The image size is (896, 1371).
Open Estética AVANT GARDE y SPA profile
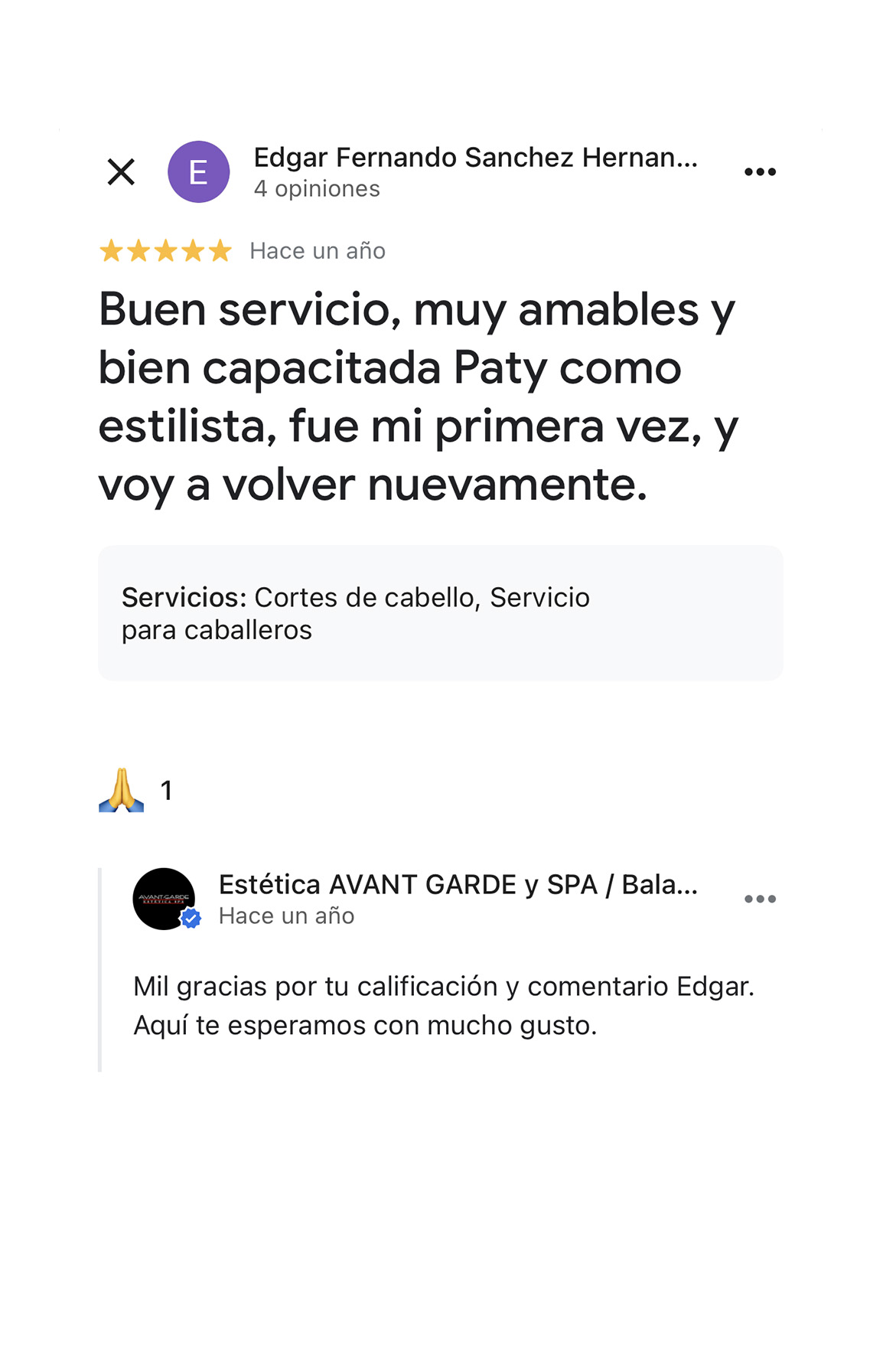(x=458, y=885)
